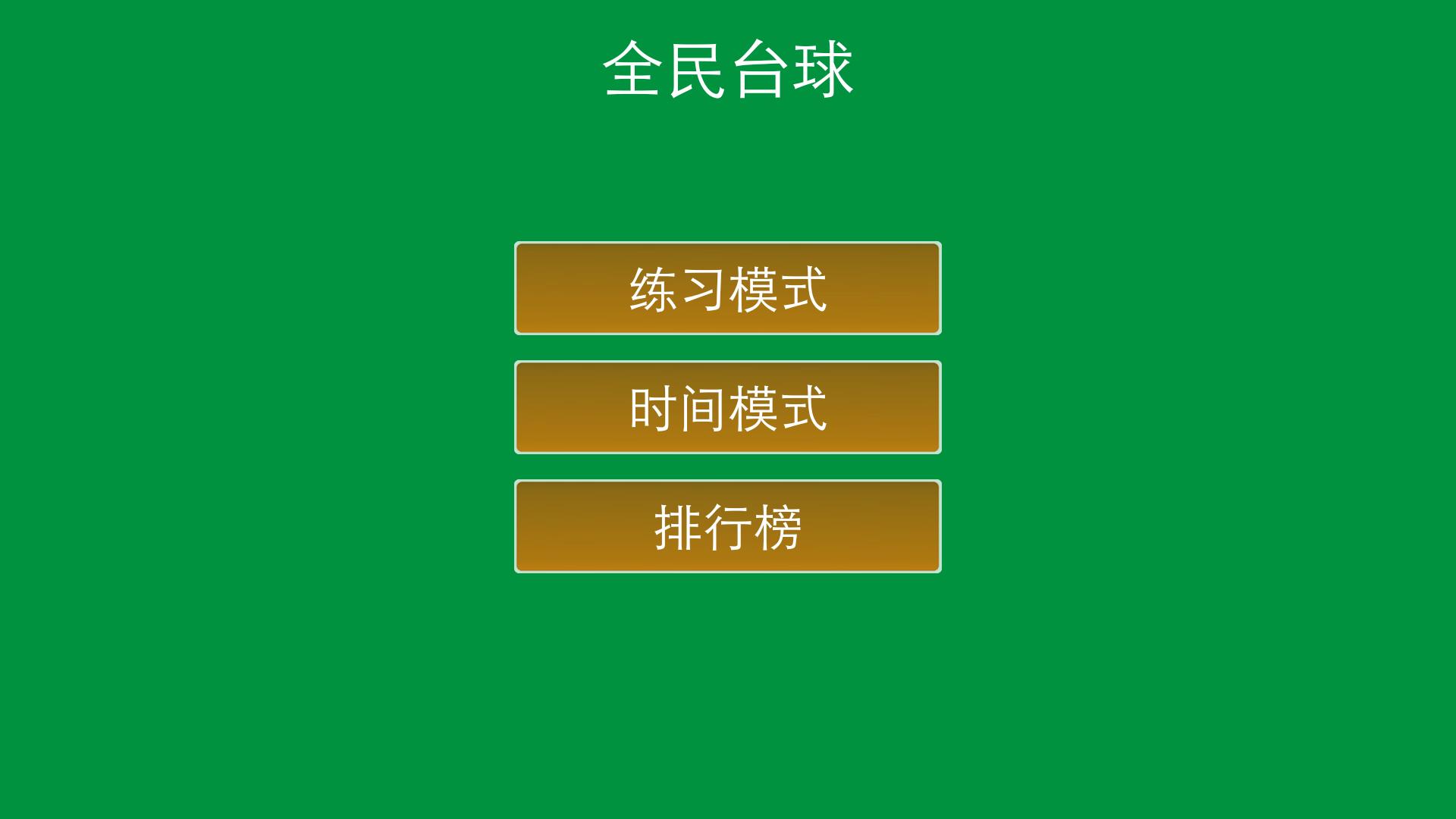Open the 排行榜 leaderboard

pyautogui.click(x=727, y=526)
